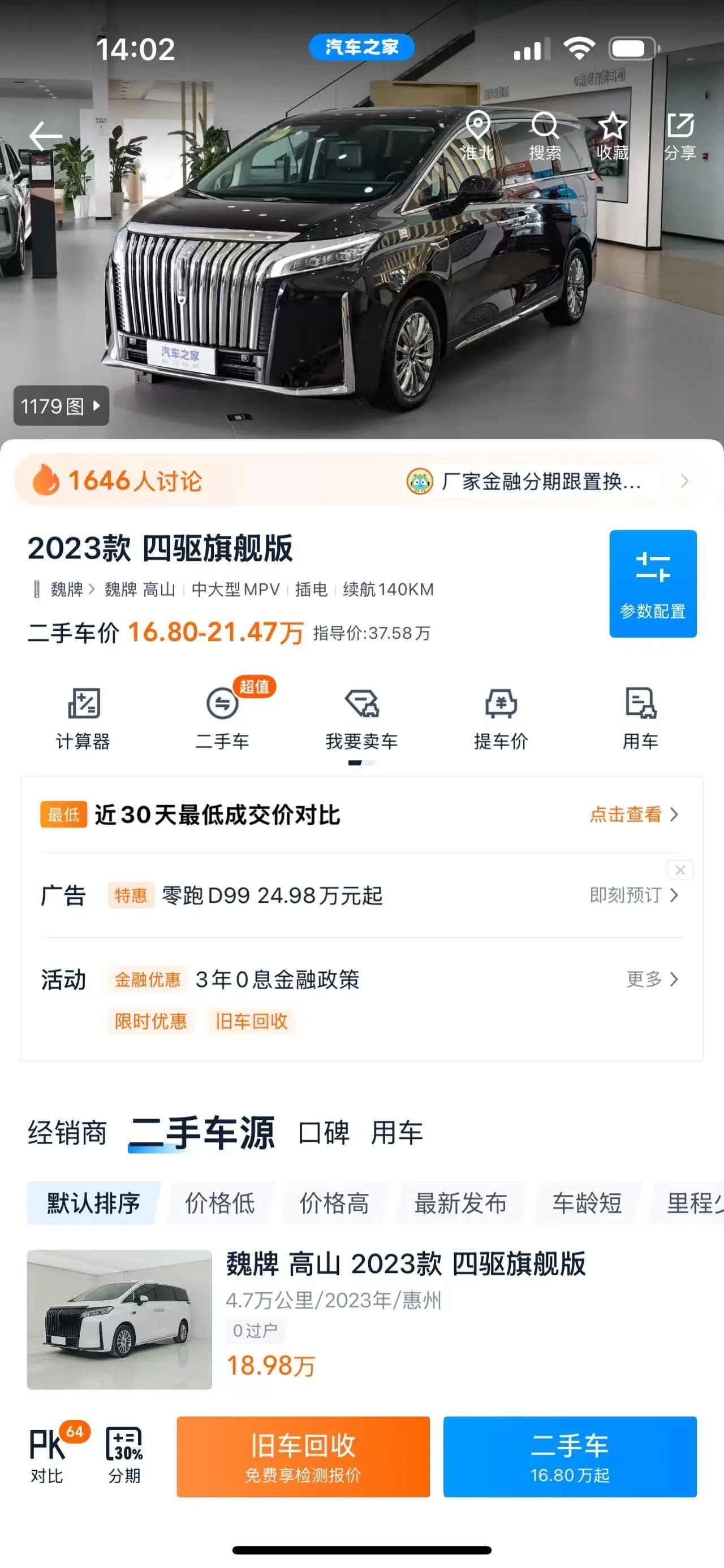This screenshot has height=1568, width=724.
Task: Show 更多 activity offers
Action: tap(653, 979)
